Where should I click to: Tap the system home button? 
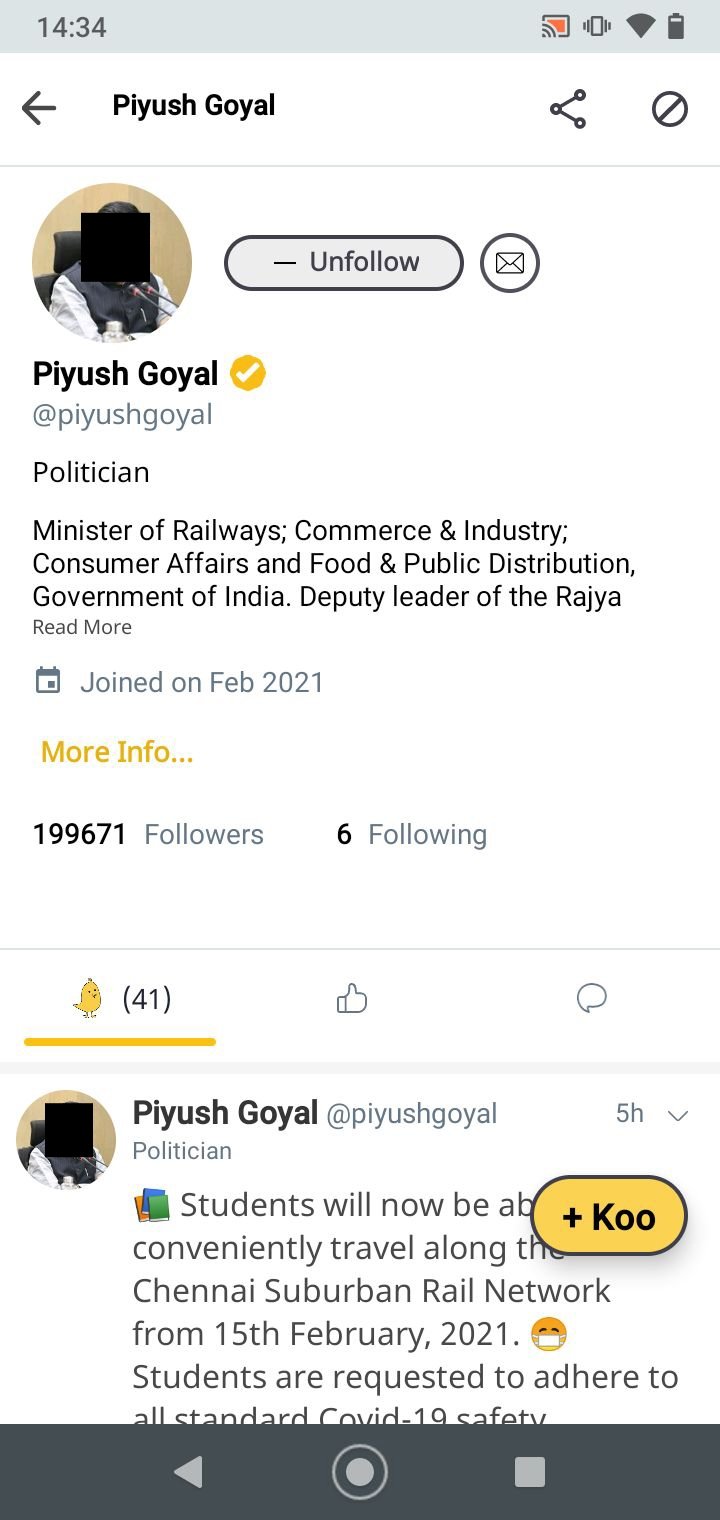point(360,1472)
